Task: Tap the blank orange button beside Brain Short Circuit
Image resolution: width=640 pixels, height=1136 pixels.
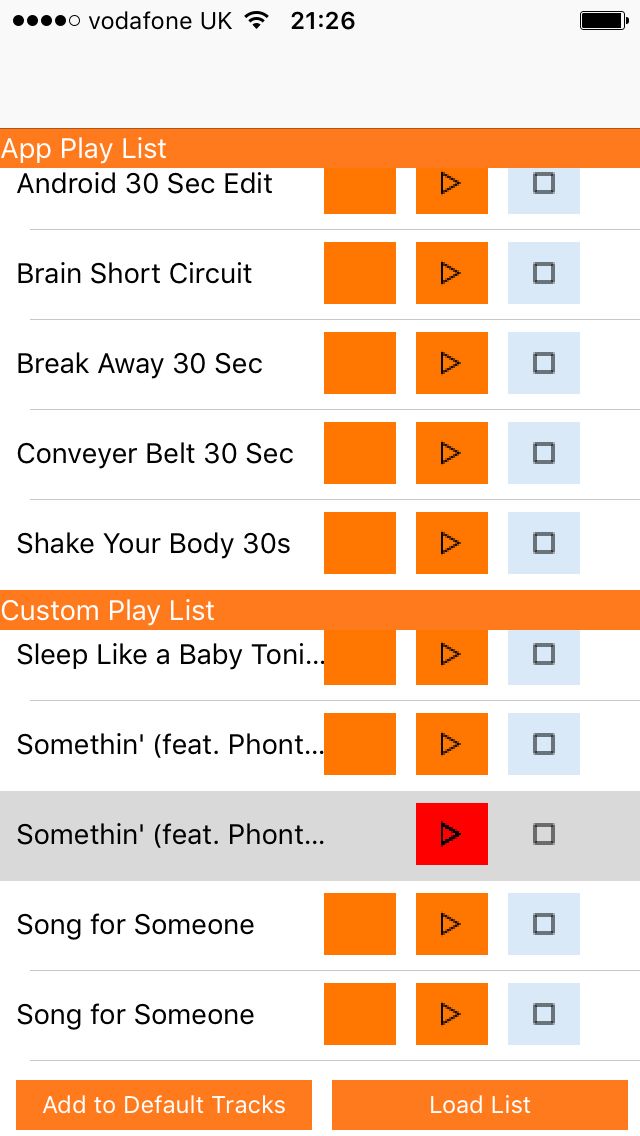Action: pos(359,273)
